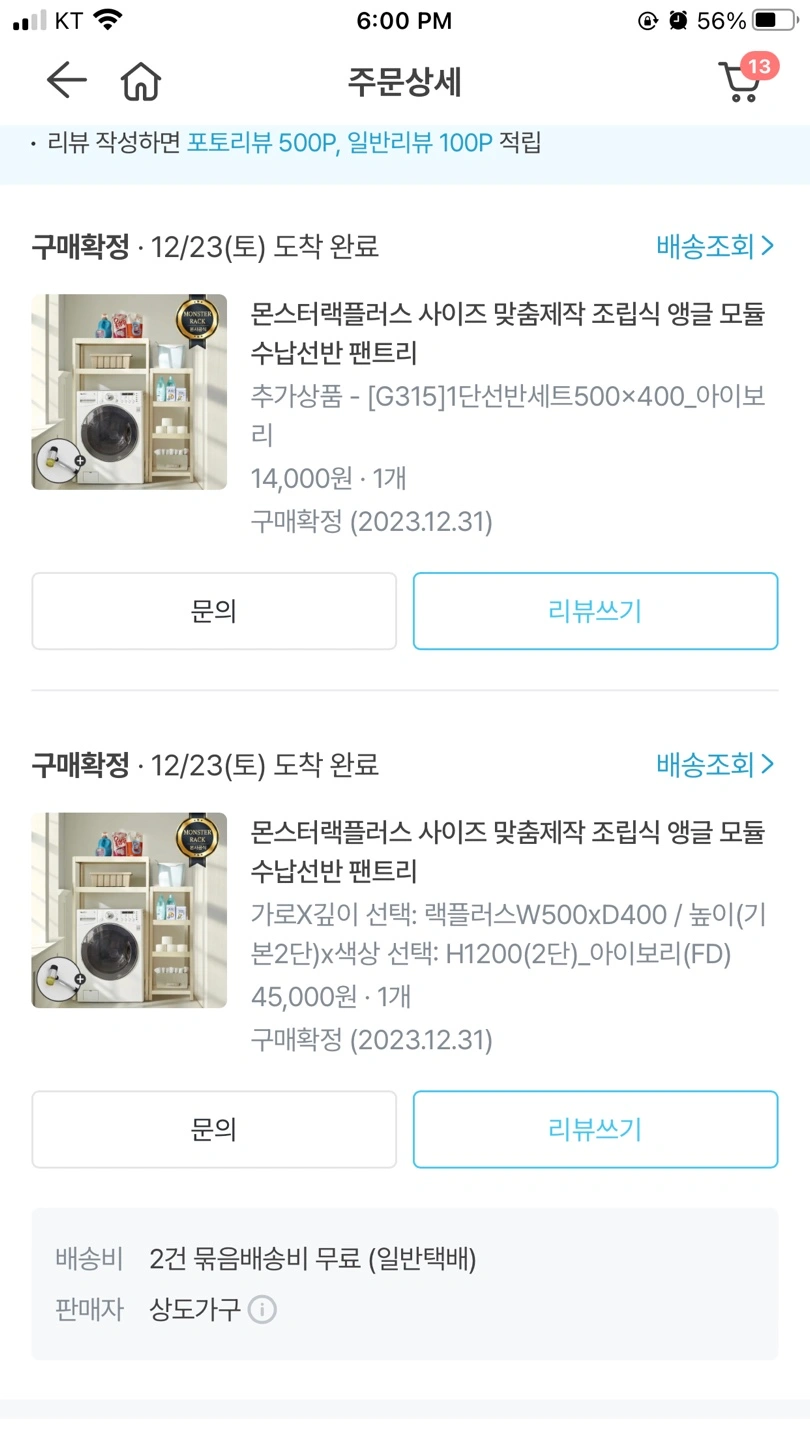This screenshot has height=1440, width=810.
Task: Open product title of the 추가상품 order
Action: click(x=508, y=333)
